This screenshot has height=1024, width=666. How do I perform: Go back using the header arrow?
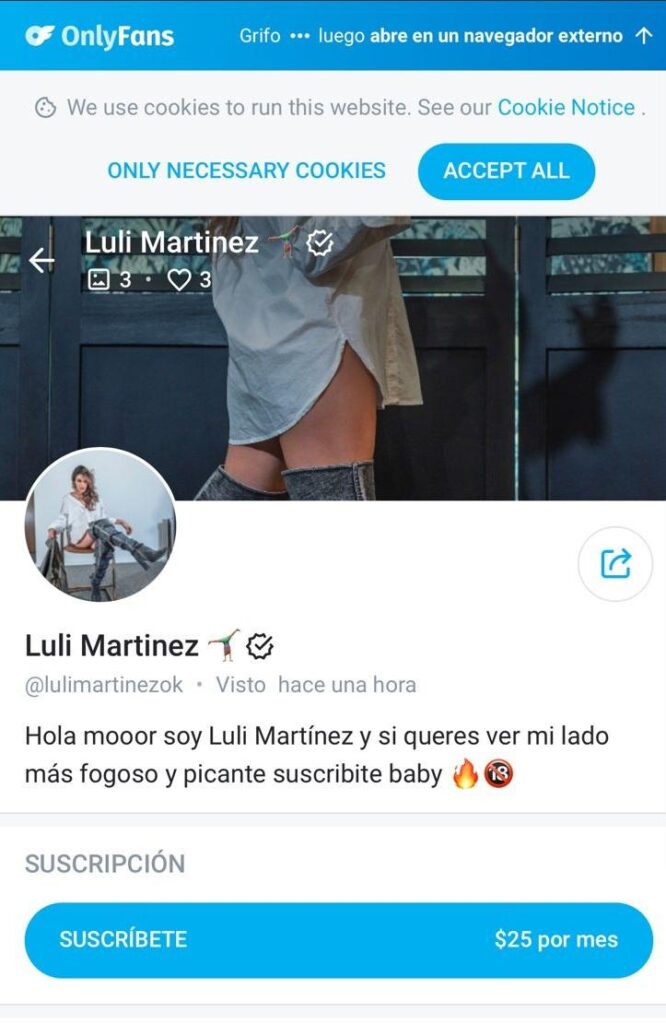(42, 261)
